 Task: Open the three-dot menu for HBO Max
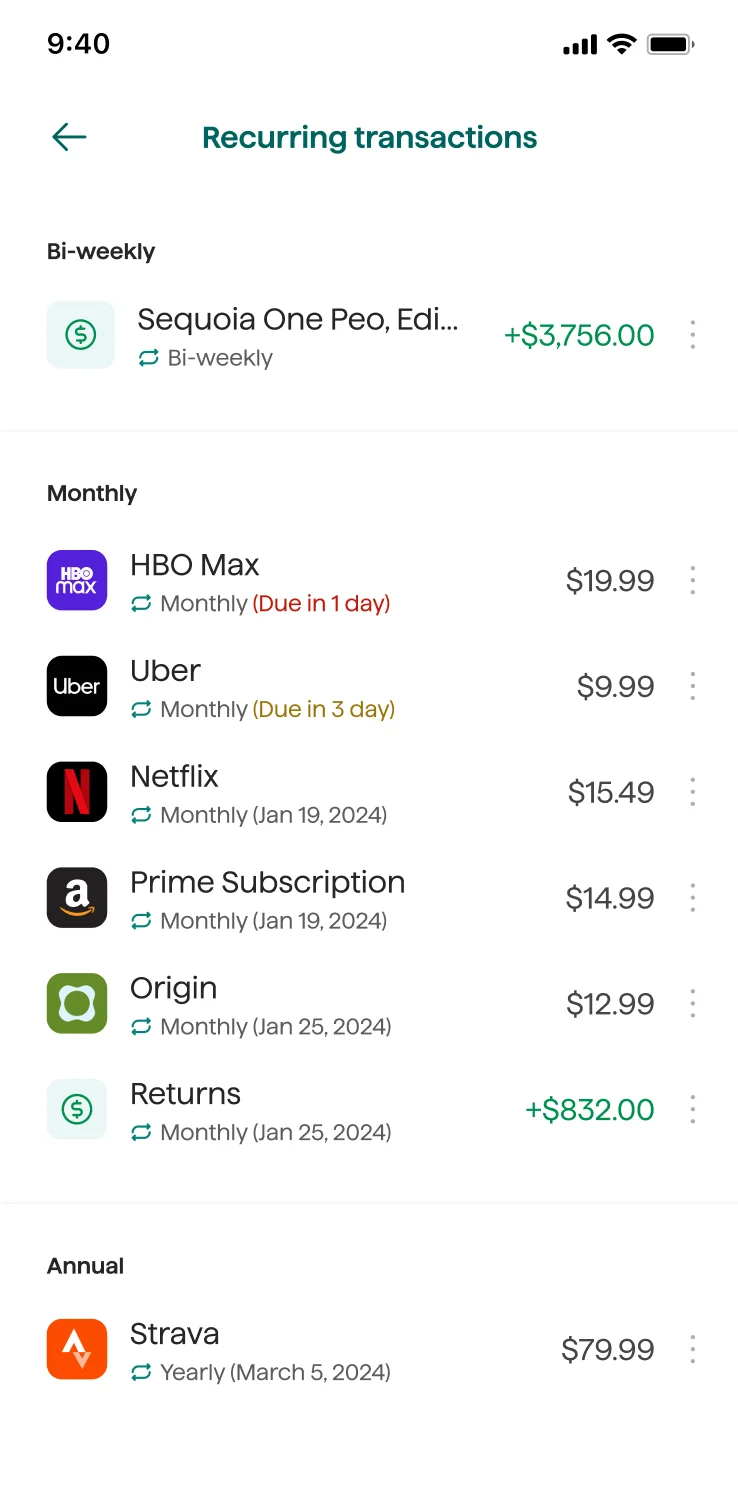pyautogui.click(x=692, y=581)
